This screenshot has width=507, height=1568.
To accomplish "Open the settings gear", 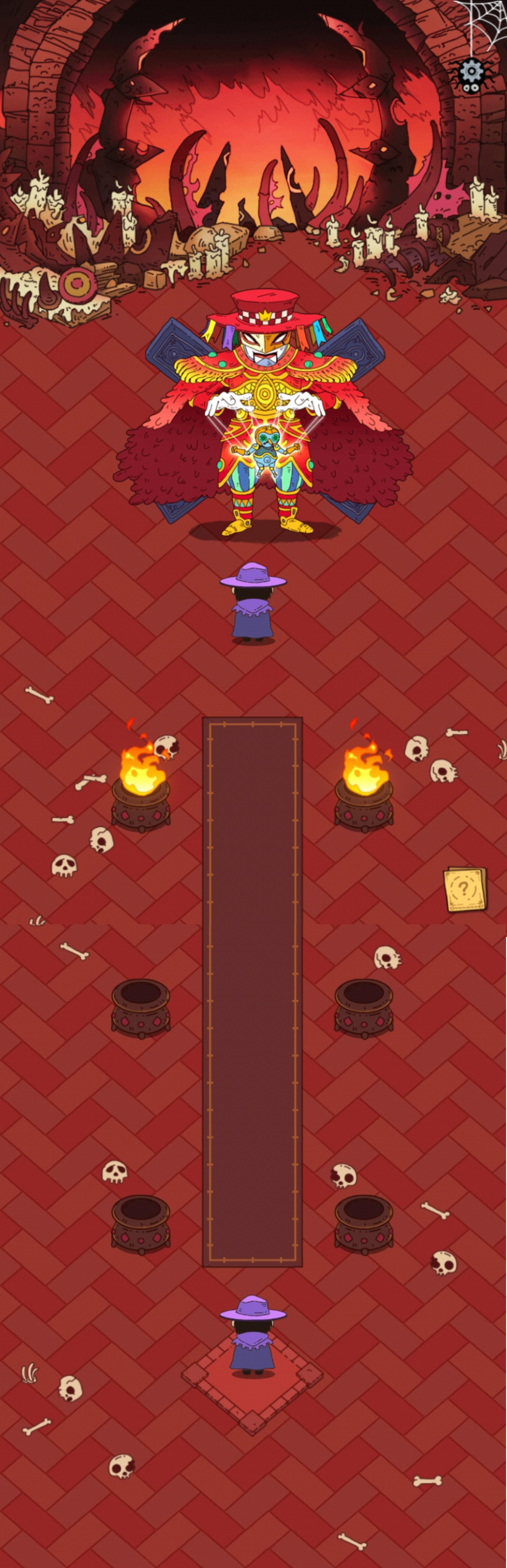I will click(471, 72).
